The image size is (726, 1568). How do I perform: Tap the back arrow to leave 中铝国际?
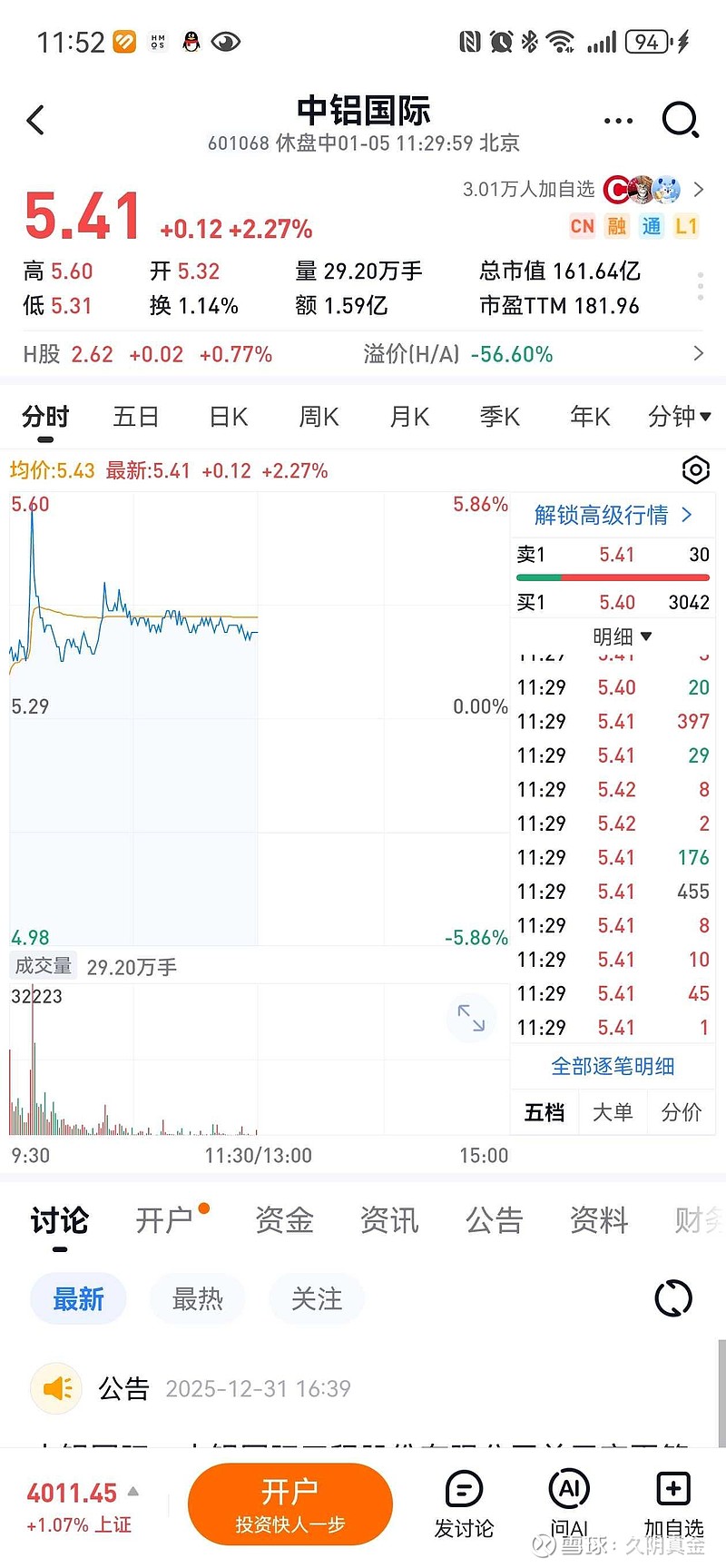point(36,120)
